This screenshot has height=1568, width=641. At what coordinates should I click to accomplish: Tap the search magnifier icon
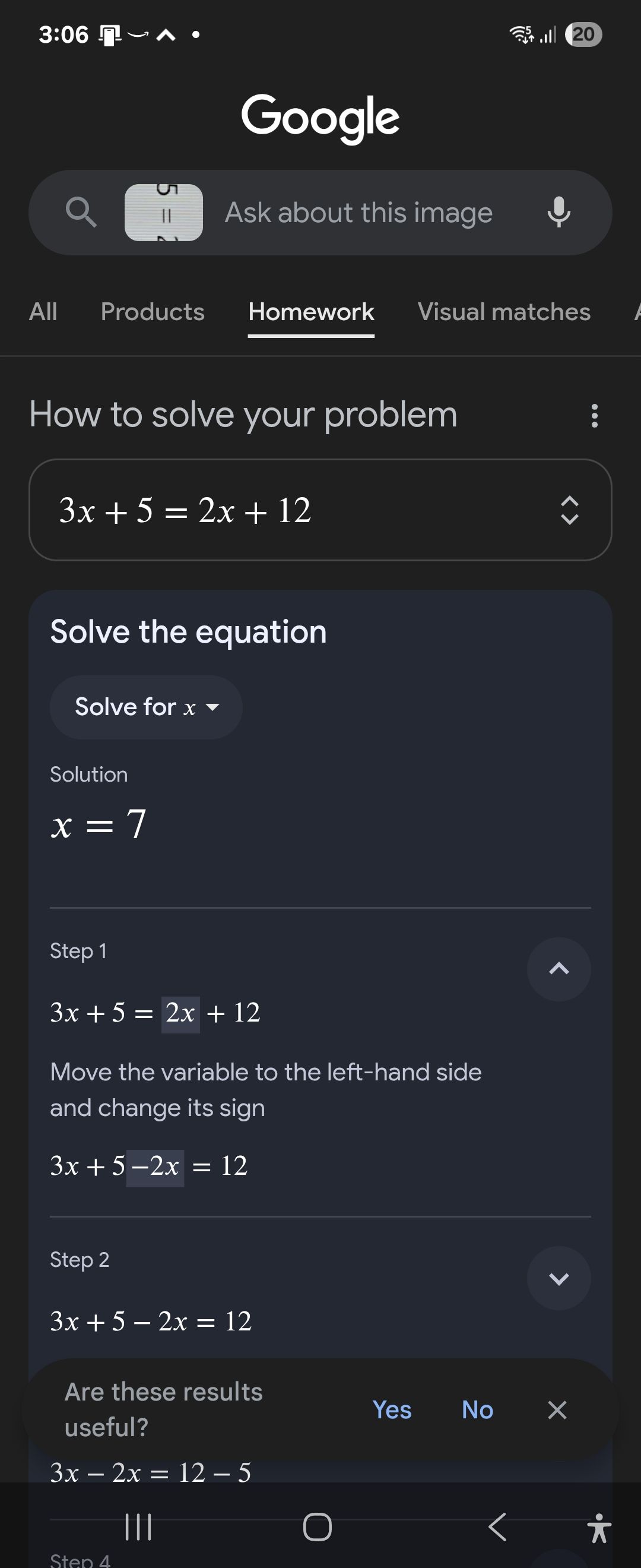pyautogui.click(x=81, y=213)
